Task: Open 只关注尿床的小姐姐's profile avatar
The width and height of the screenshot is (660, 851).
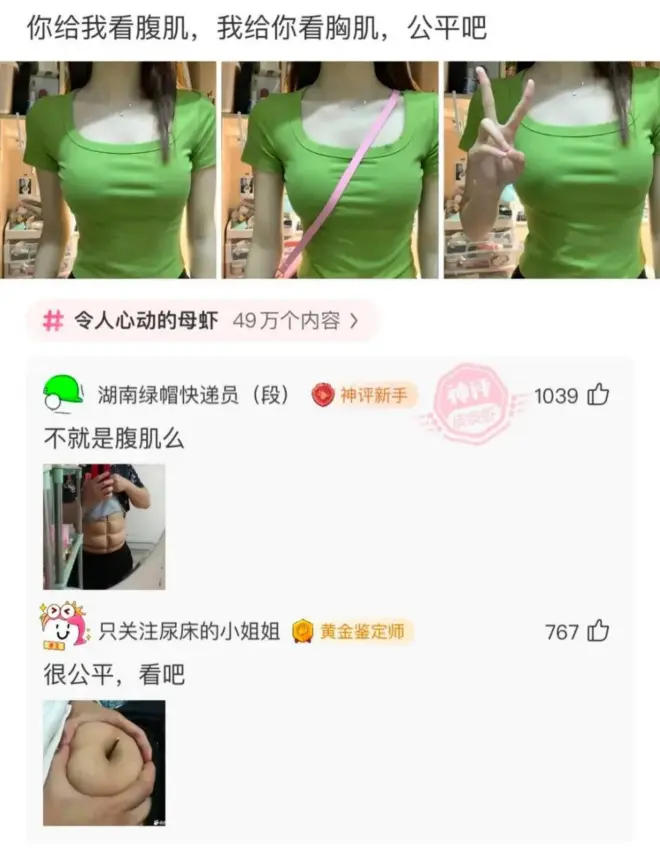Action: click(x=64, y=628)
